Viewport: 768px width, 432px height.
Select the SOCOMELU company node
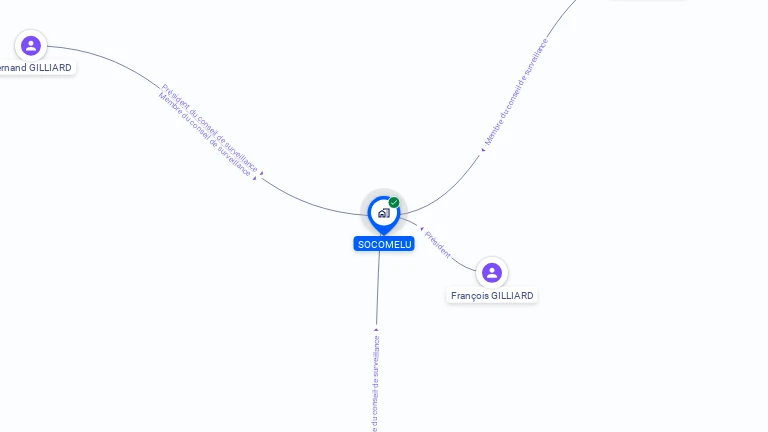coord(383,213)
